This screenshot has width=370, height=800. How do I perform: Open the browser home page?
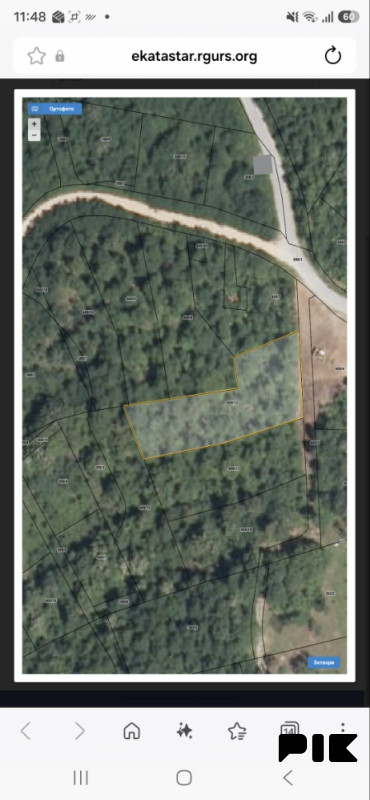pyautogui.click(x=132, y=731)
